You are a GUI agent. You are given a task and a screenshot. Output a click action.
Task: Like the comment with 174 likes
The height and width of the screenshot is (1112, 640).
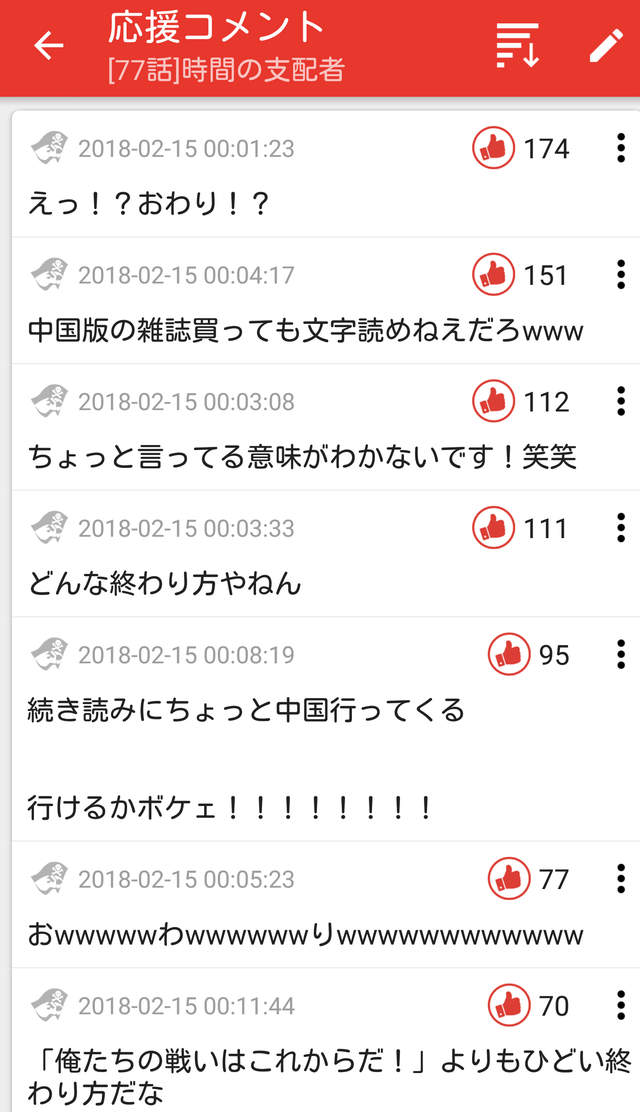(x=493, y=149)
